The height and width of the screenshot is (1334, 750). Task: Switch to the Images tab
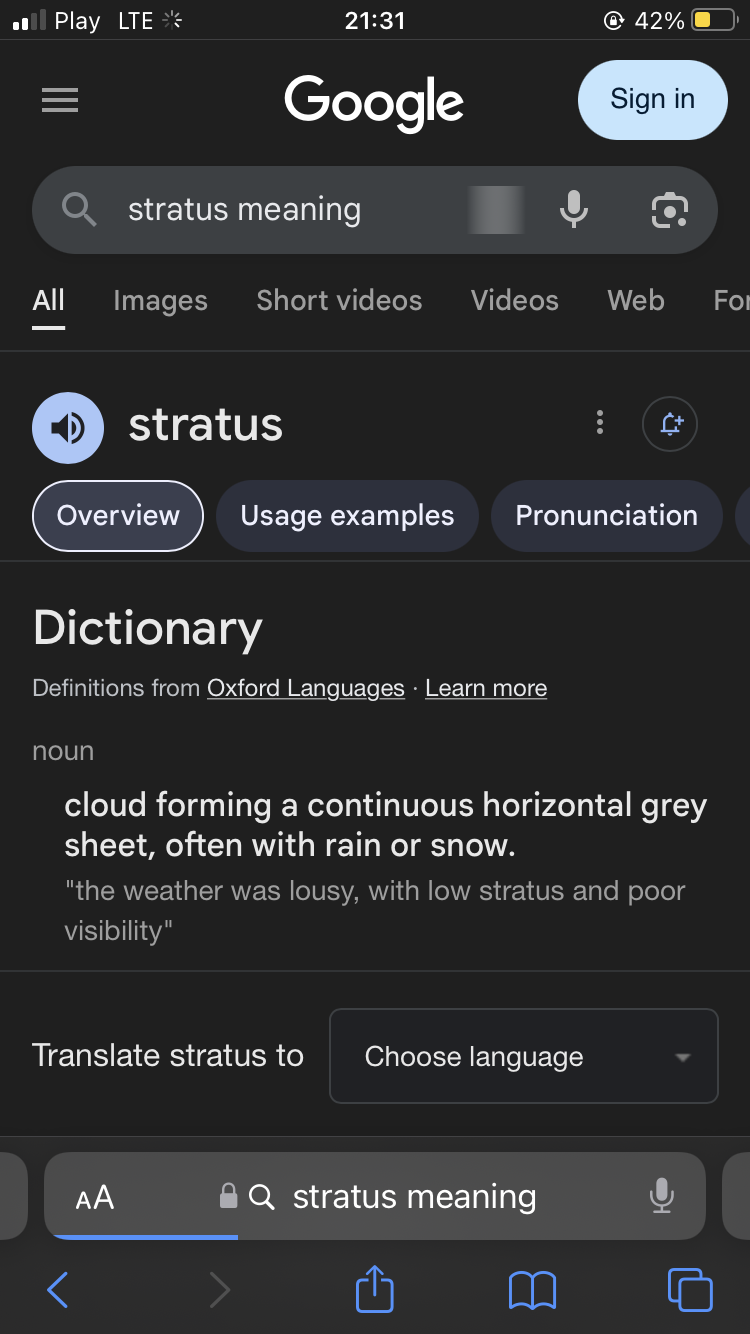pyautogui.click(x=160, y=301)
